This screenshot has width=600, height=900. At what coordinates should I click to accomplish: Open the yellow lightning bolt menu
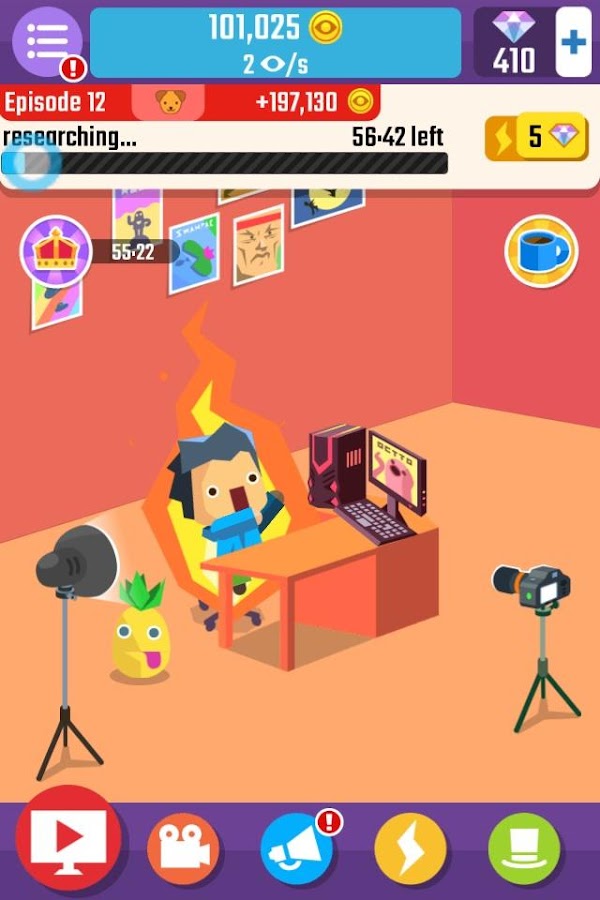[x=410, y=849]
